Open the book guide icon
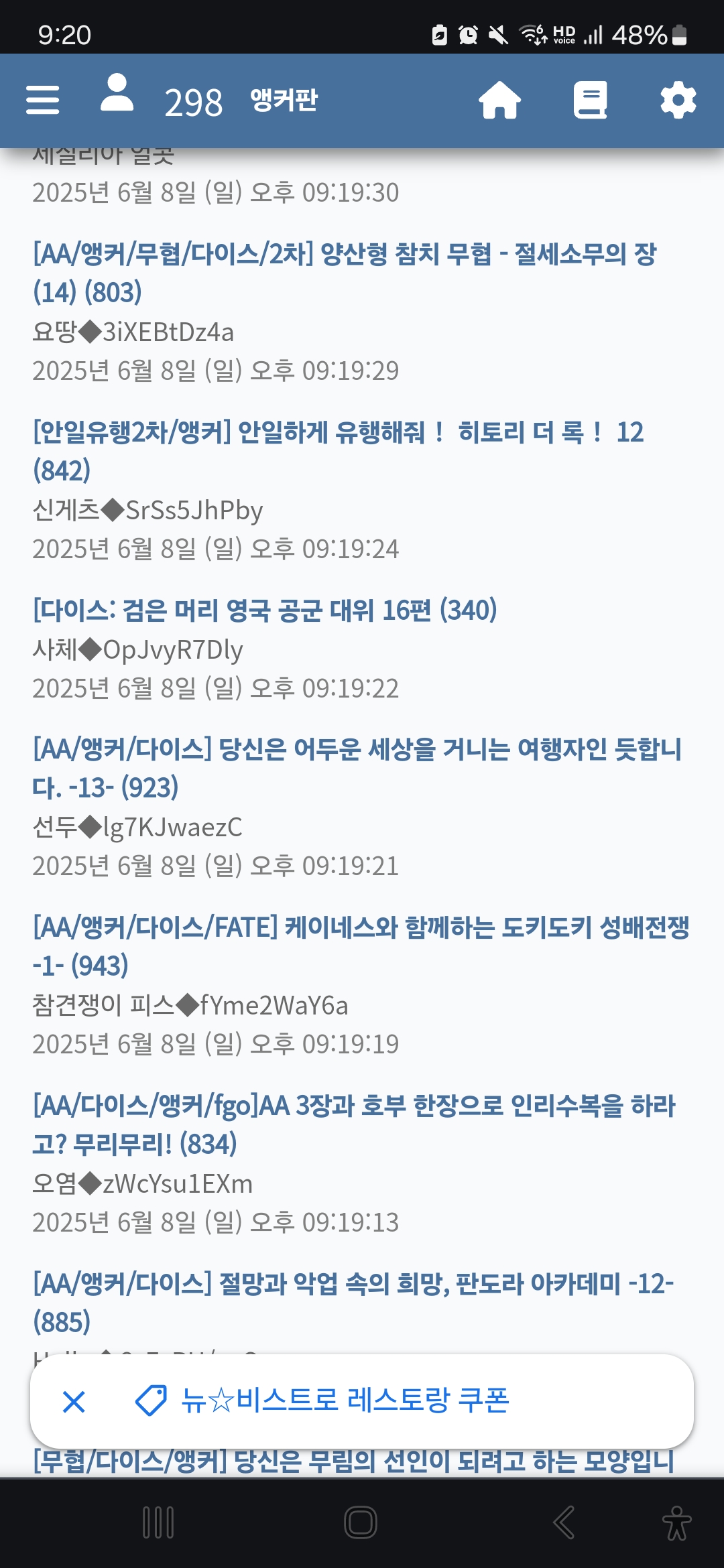 point(590,101)
